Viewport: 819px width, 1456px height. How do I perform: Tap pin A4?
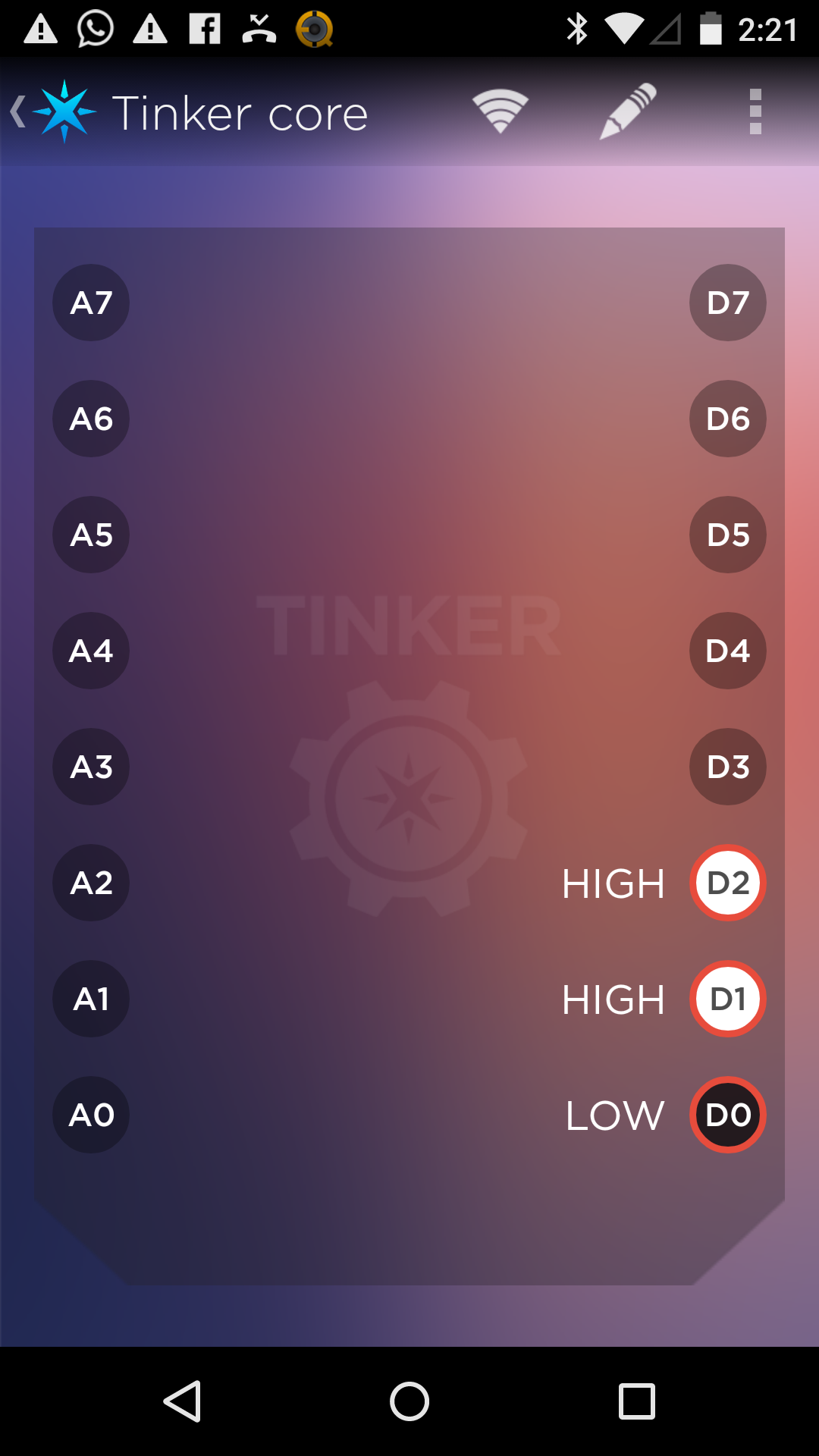coord(91,651)
